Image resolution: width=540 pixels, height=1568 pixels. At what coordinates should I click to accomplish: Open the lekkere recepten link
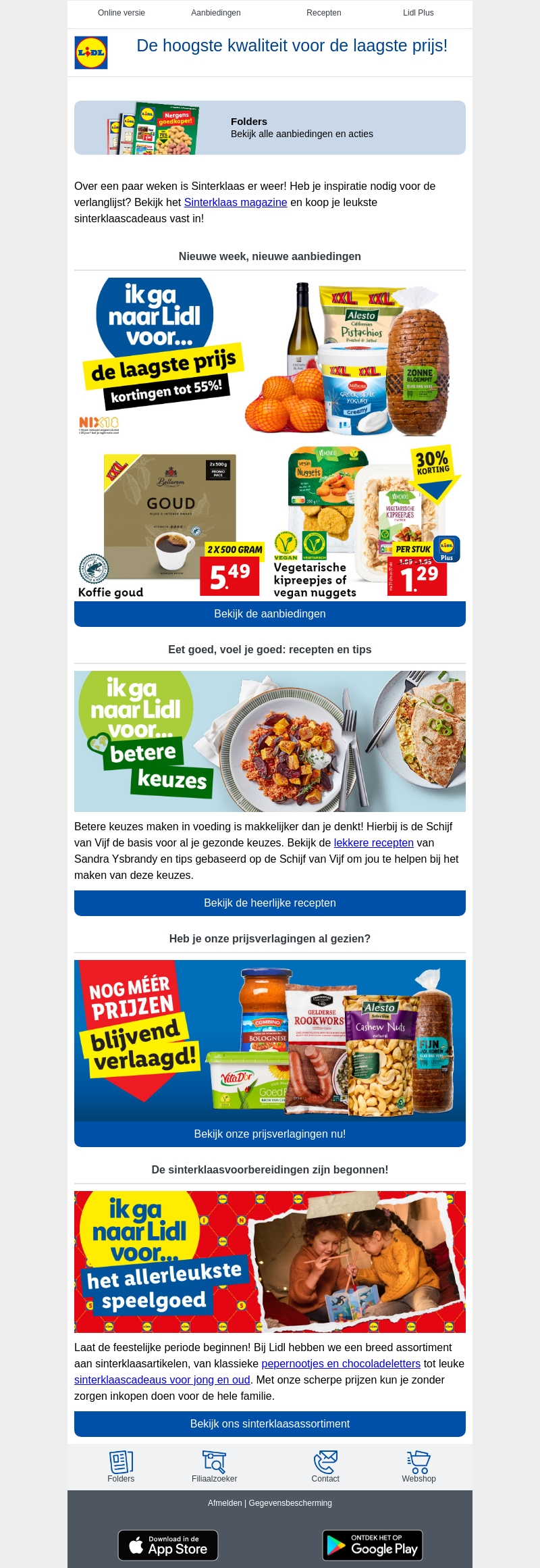pyautogui.click(x=373, y=842)
